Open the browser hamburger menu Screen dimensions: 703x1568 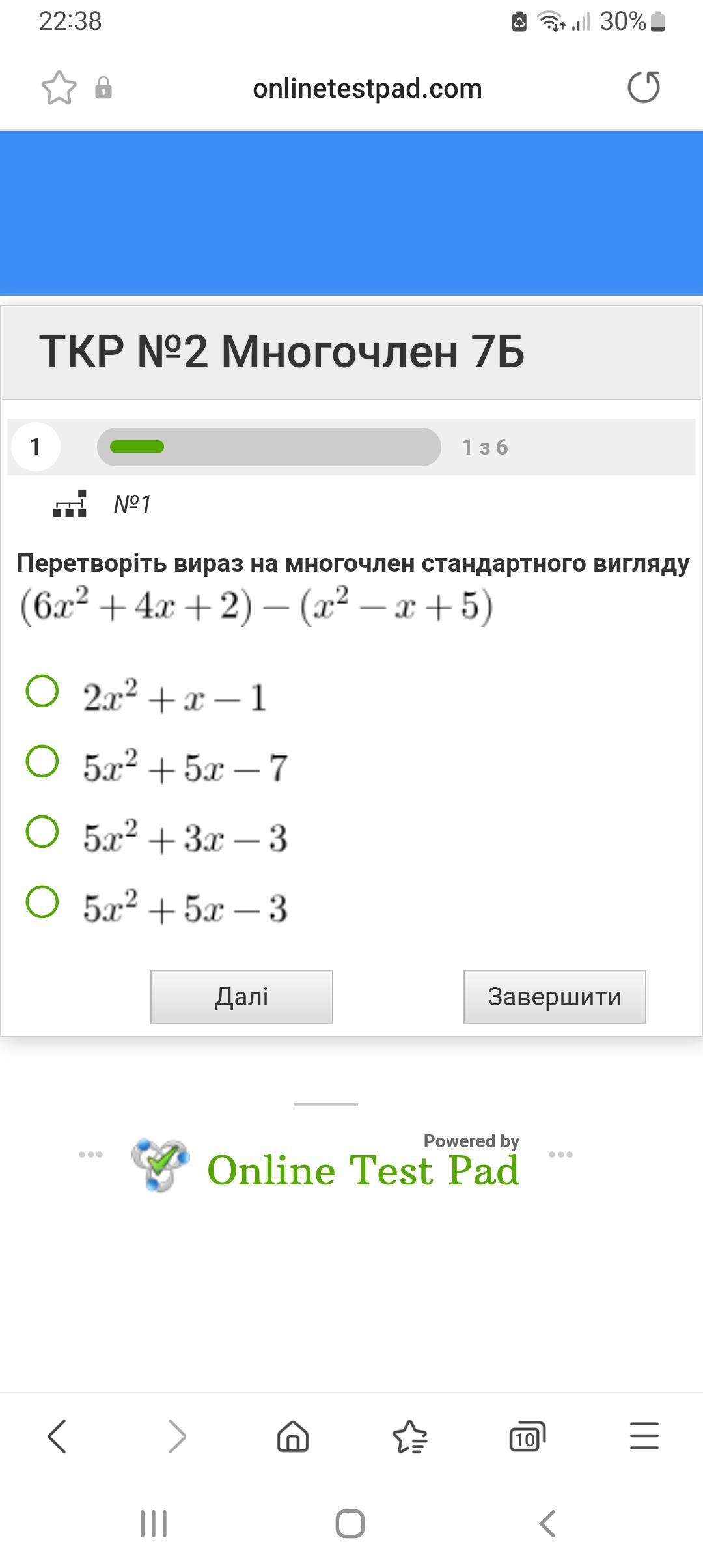[x=644, y=1436]
